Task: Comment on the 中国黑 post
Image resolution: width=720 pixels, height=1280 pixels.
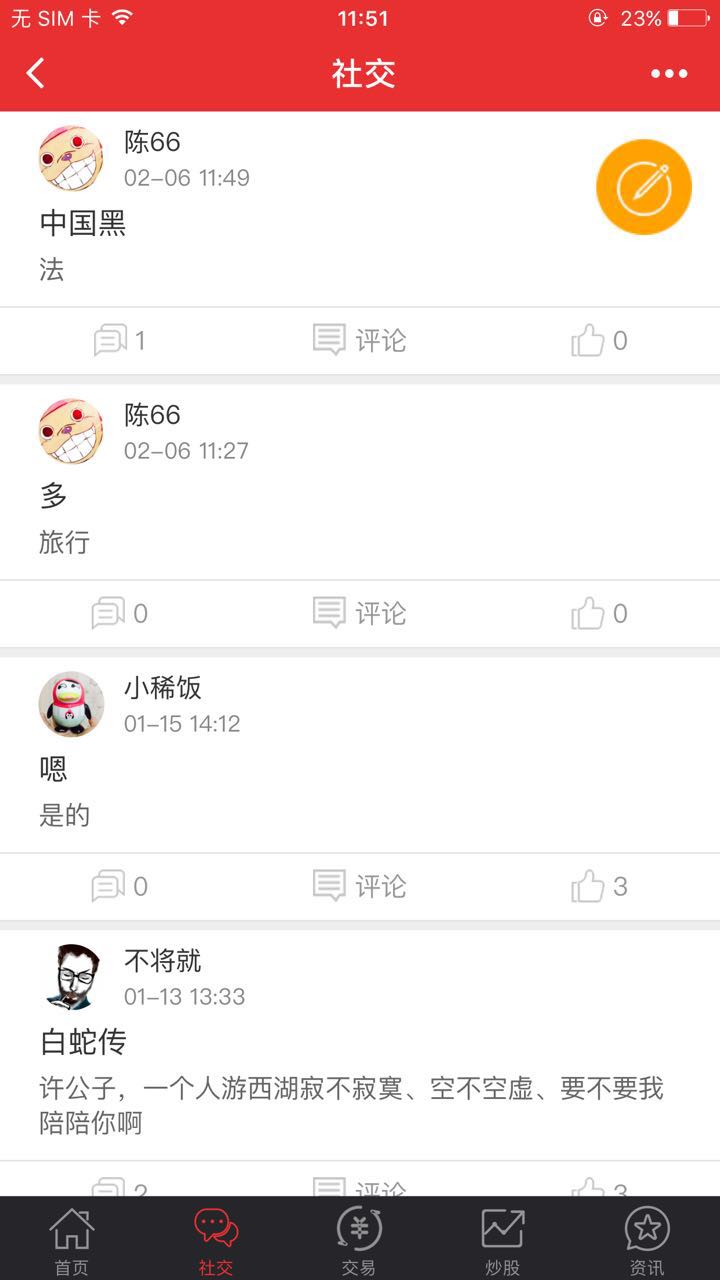Action: [359, 341]
